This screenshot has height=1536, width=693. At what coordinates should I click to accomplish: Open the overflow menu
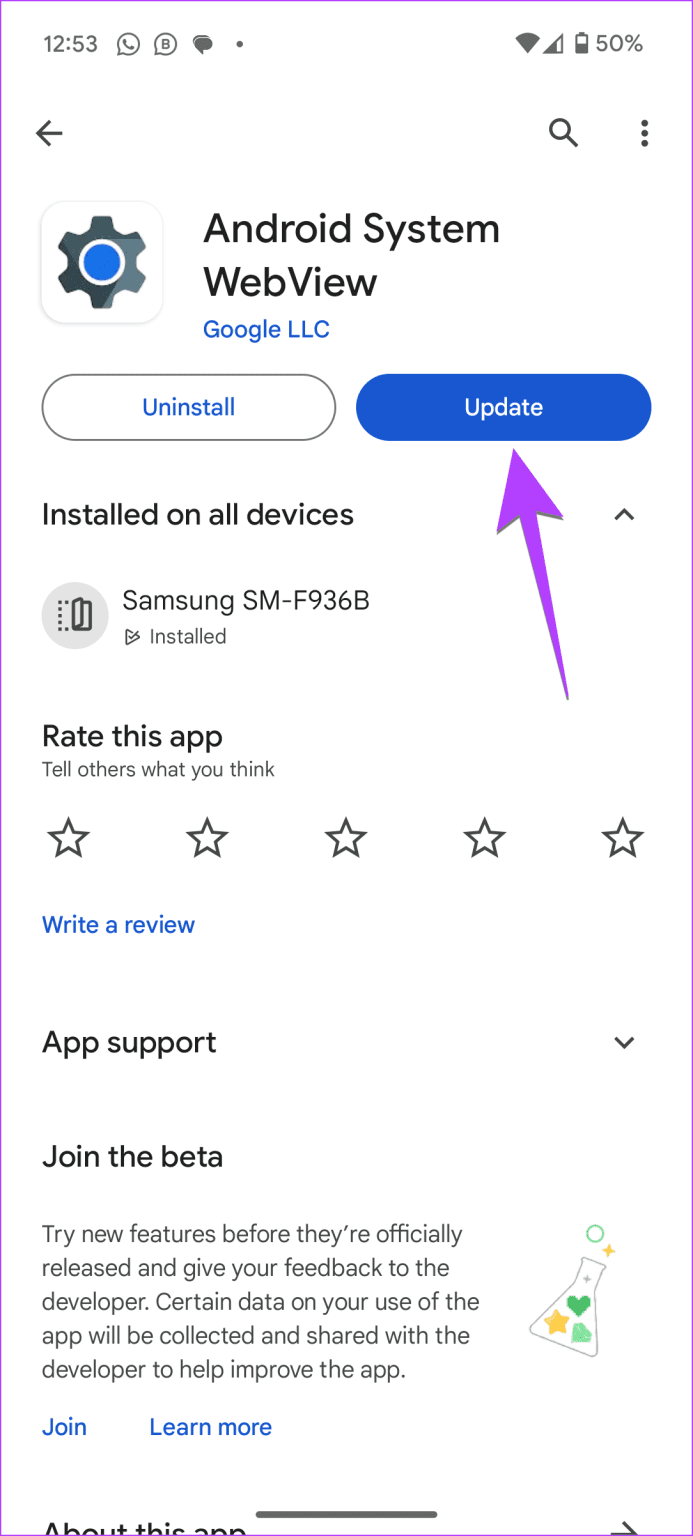coord(645,132)
